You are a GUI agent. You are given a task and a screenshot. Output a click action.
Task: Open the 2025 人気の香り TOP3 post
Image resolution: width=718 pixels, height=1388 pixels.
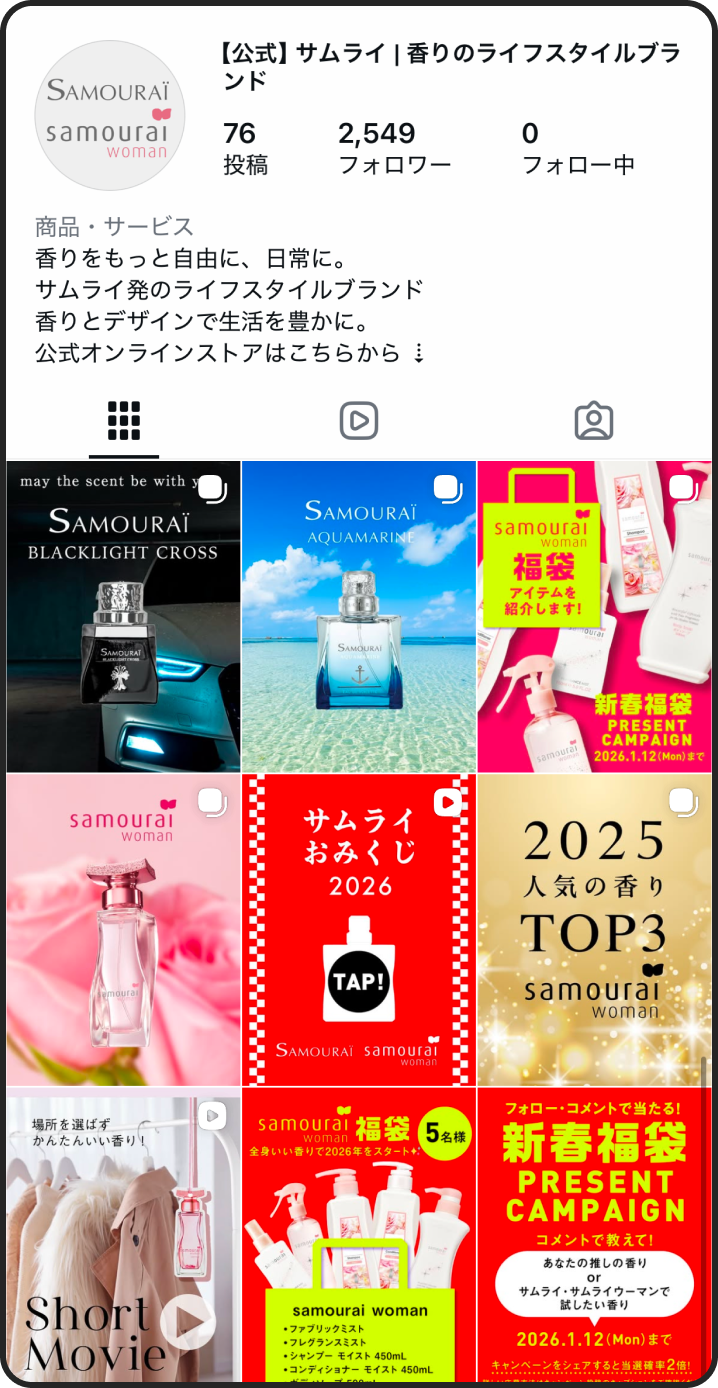click(594, 930)
